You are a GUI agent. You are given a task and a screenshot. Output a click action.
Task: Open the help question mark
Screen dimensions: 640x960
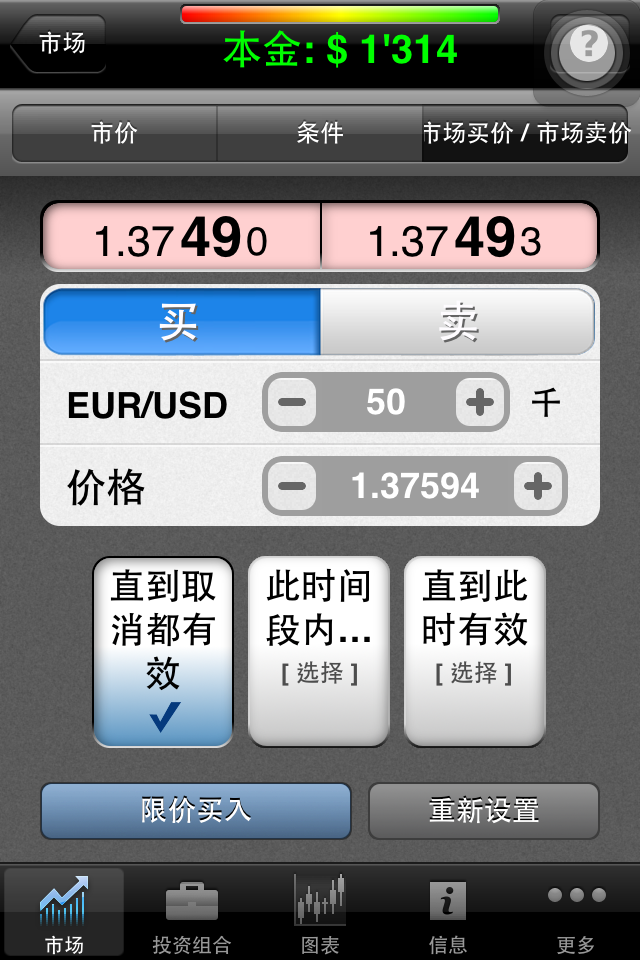pos(588,46)
